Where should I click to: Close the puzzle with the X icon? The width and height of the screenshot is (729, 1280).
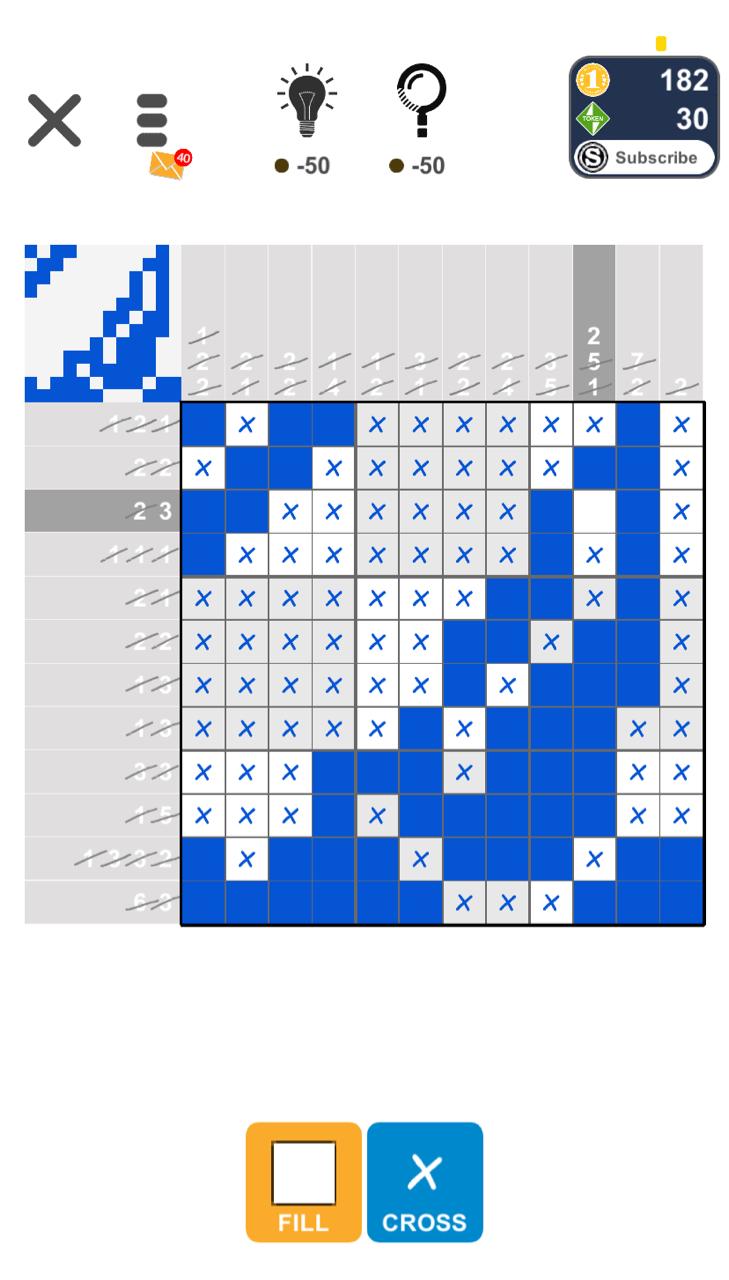54,122
